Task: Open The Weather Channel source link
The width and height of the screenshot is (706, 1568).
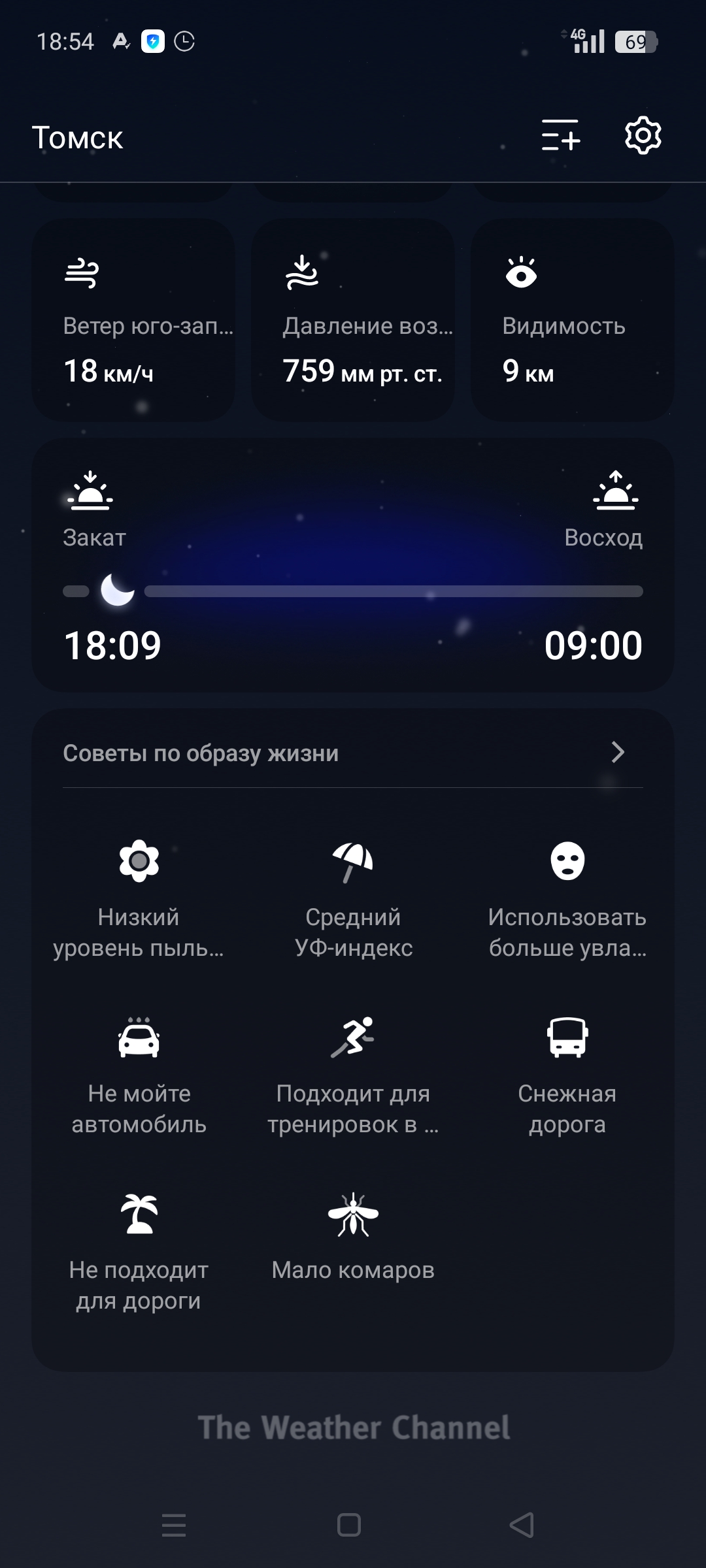Action: [x=354, y=1428]
